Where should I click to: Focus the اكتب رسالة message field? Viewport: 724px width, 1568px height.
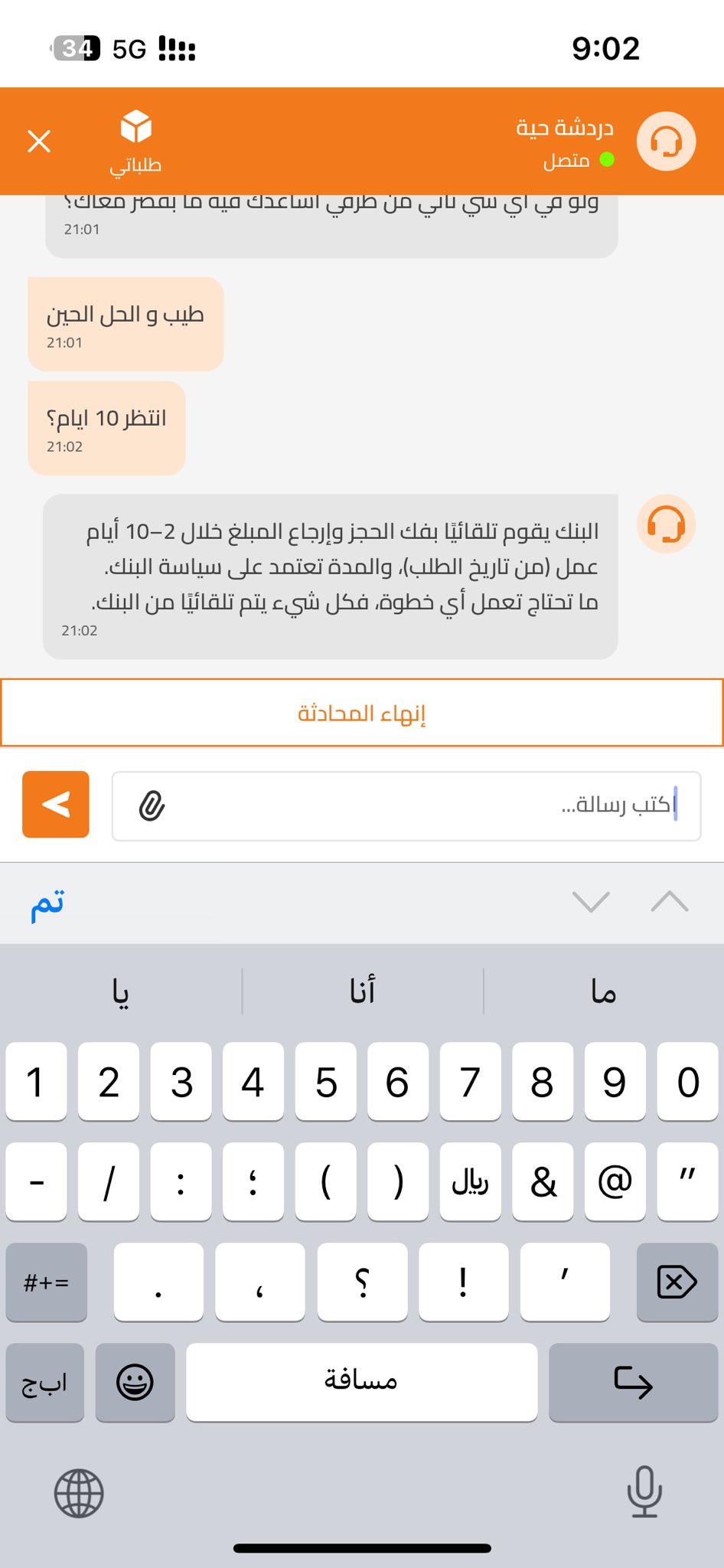click(x=429, y=805)
